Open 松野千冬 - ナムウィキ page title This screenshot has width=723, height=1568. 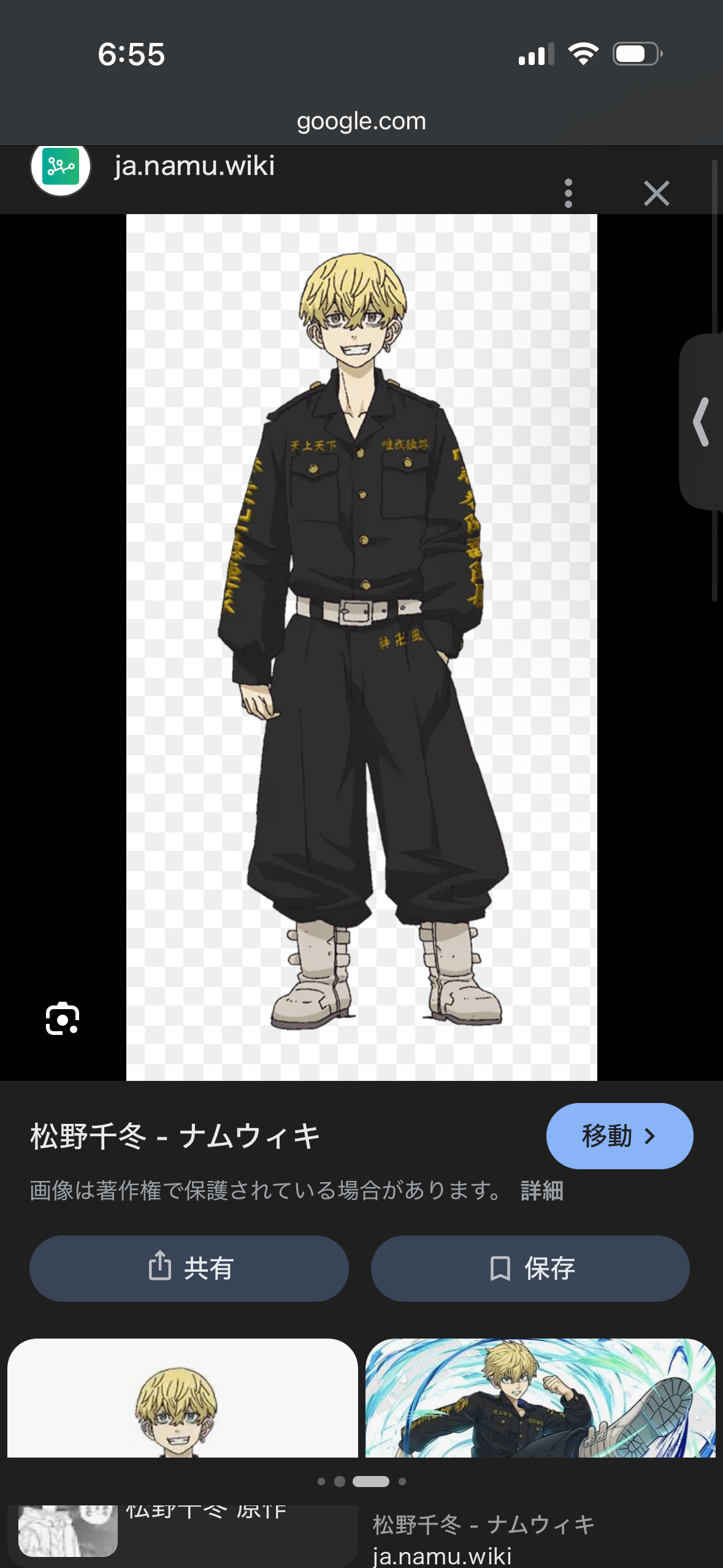[x=175, y=1136]
